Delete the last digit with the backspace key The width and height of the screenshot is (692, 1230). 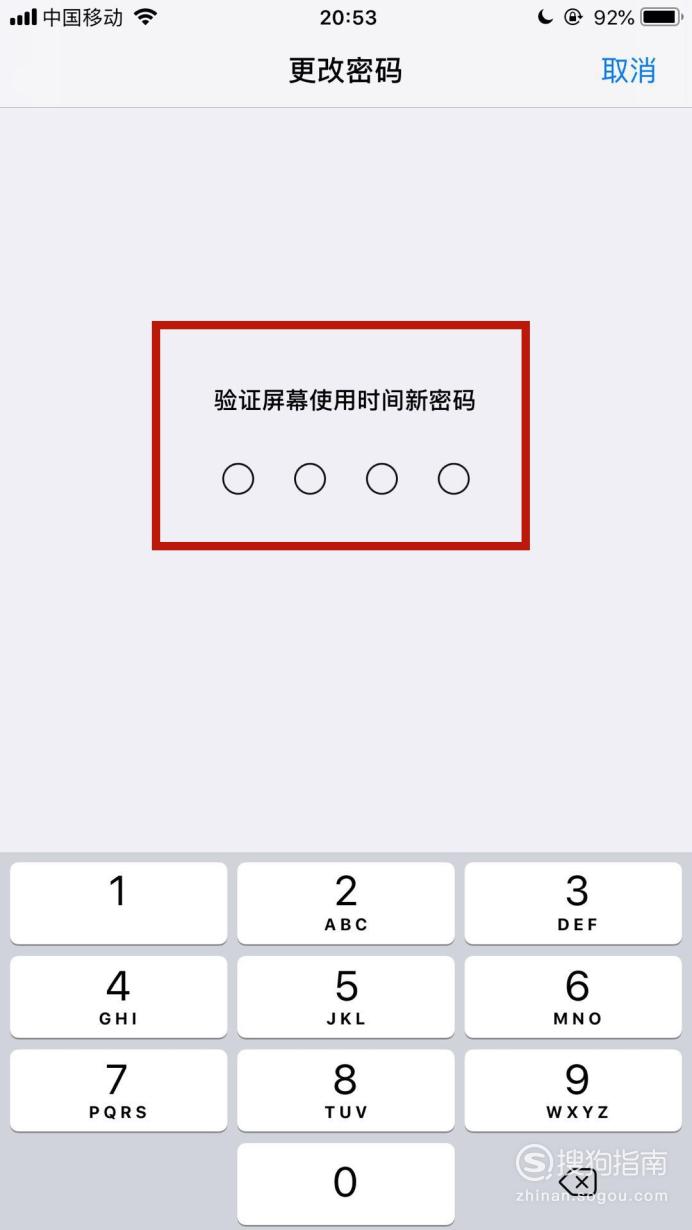click(577, 1183)
